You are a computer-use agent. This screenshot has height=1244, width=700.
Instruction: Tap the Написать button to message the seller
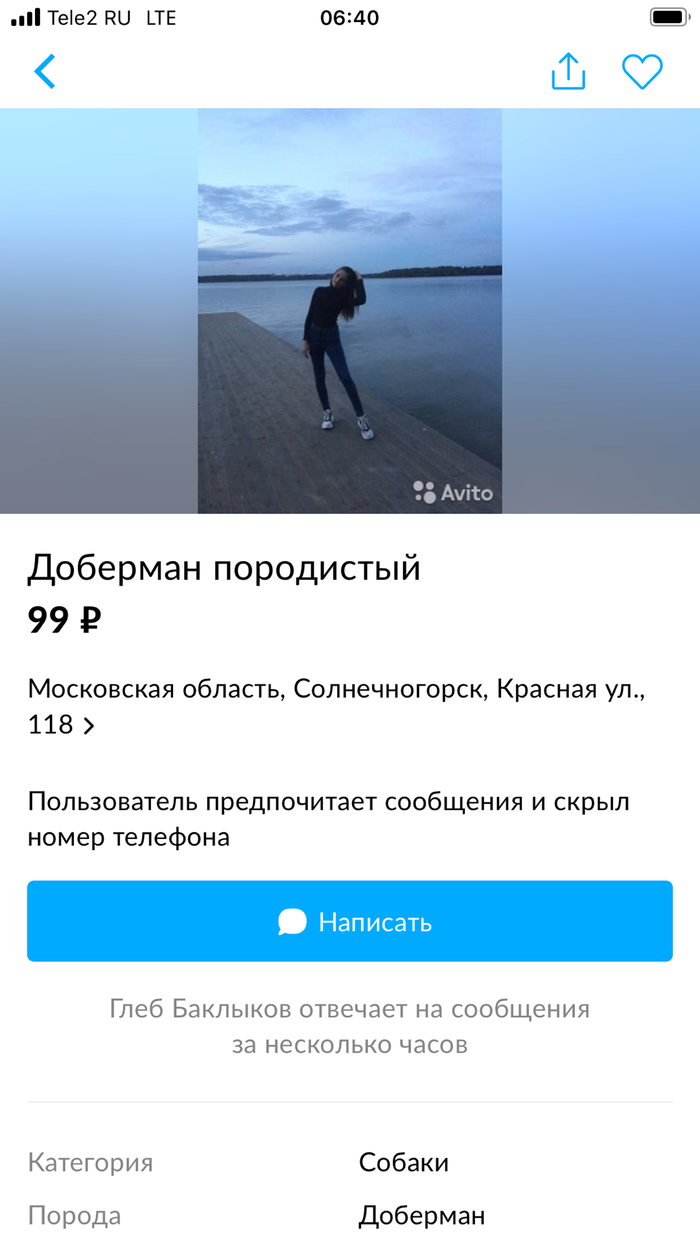click(350, 921)
